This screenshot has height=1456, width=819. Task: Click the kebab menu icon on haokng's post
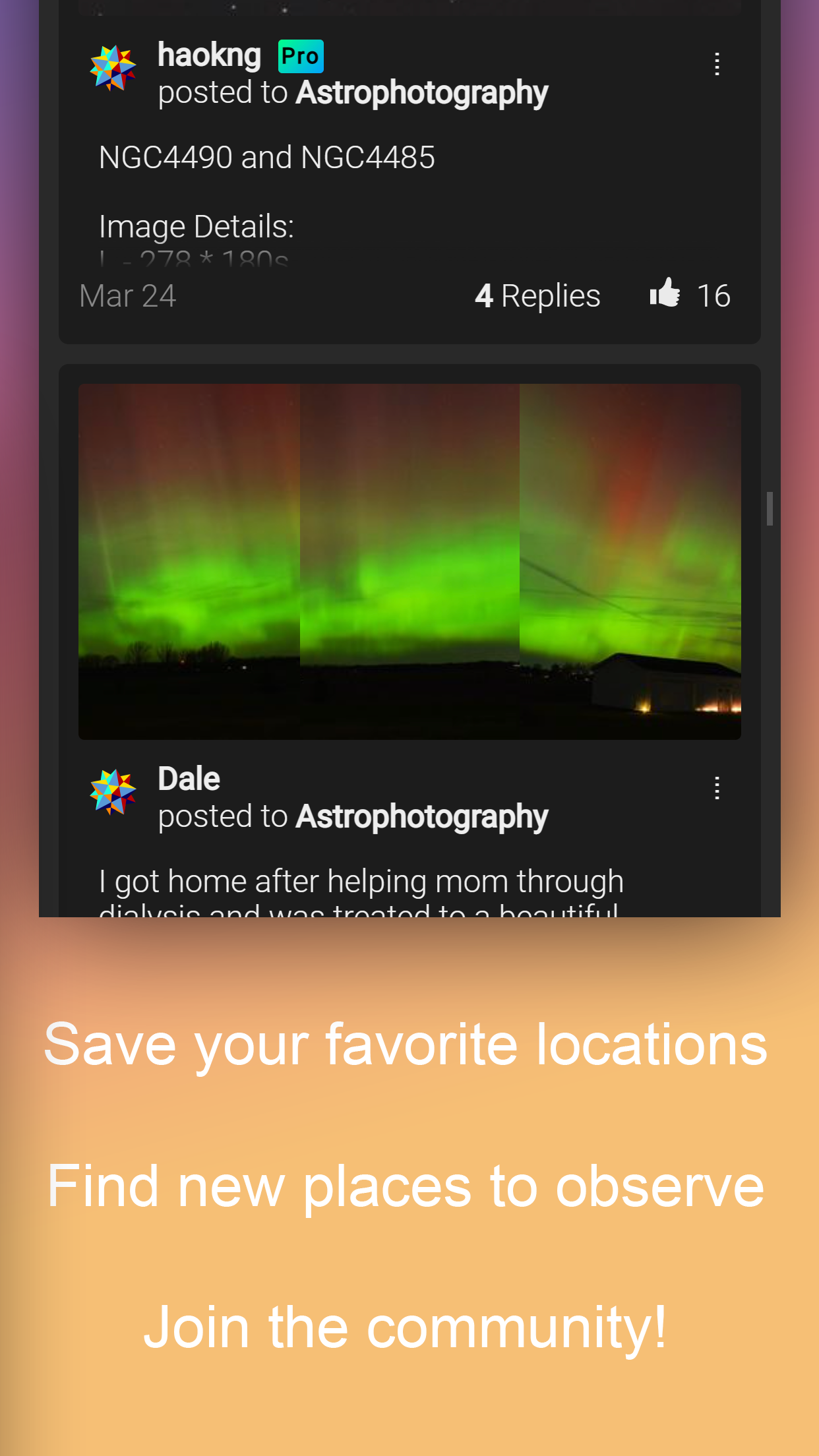[x=717, y=64]
